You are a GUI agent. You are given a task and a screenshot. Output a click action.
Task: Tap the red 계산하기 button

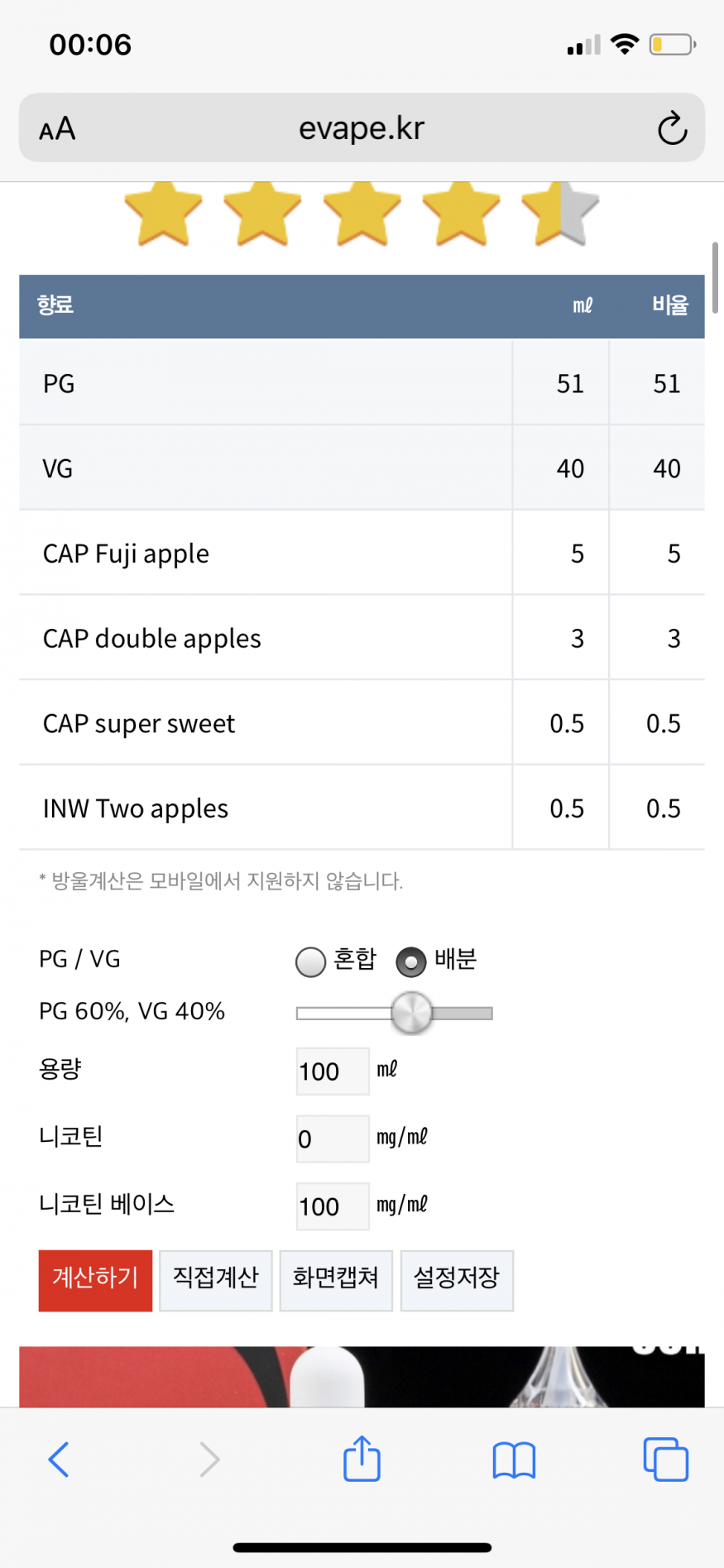(x=95, y=1280)
